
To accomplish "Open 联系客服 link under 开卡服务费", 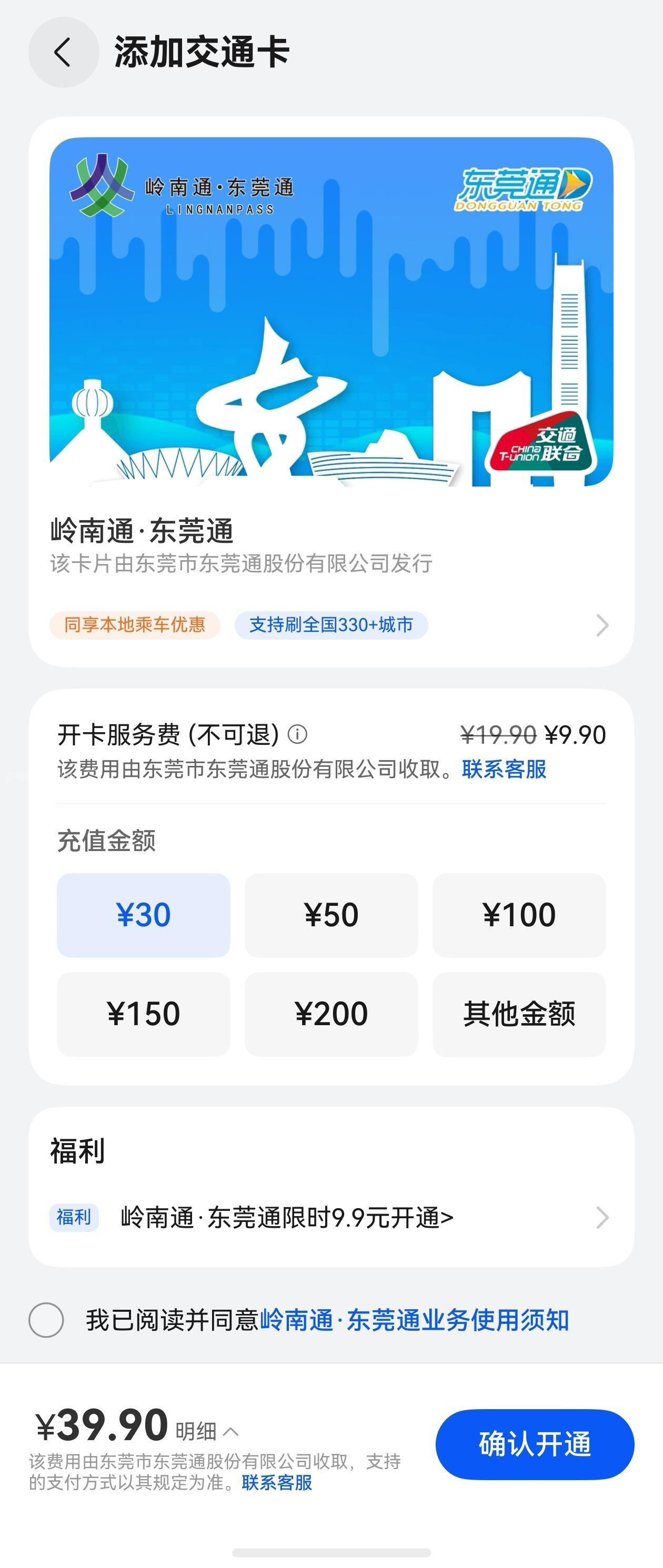I will 504,770.
